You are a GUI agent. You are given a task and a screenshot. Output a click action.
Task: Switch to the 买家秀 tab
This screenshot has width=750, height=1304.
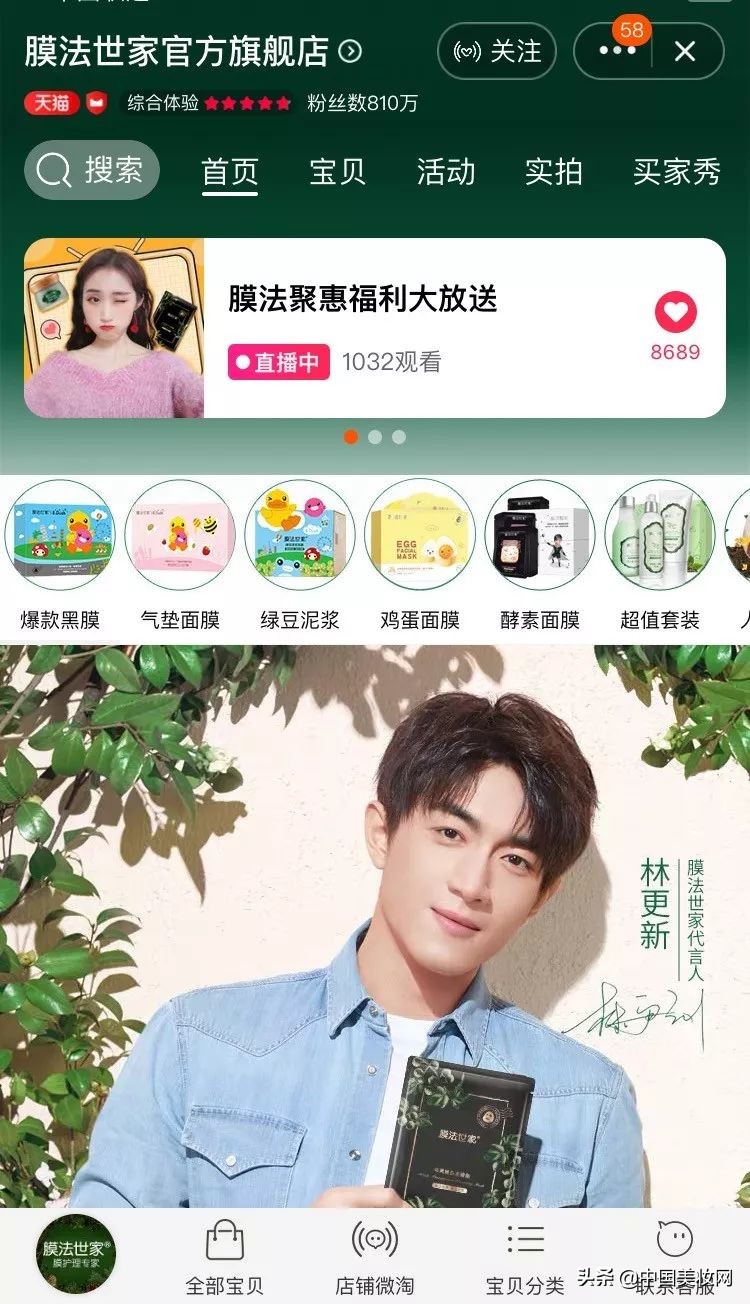coord(676,172)
